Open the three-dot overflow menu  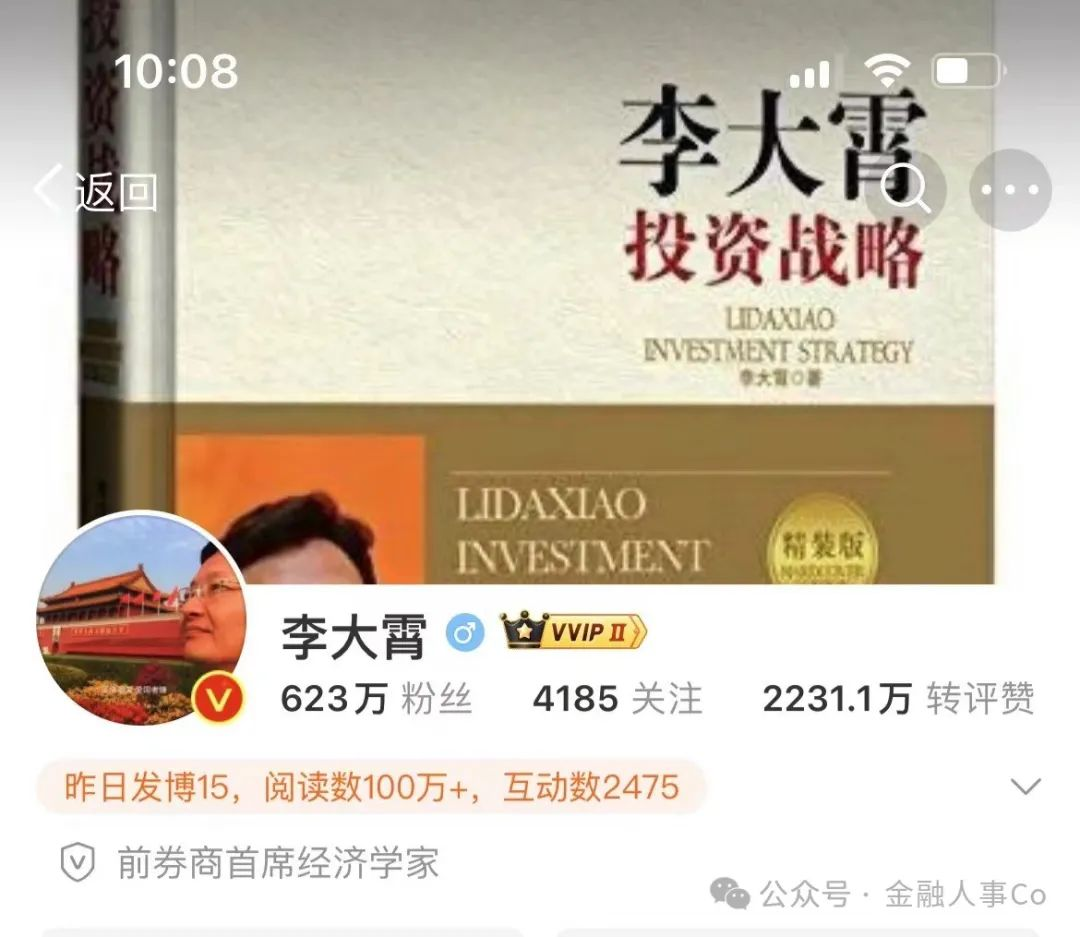(x=1010, y=190)
